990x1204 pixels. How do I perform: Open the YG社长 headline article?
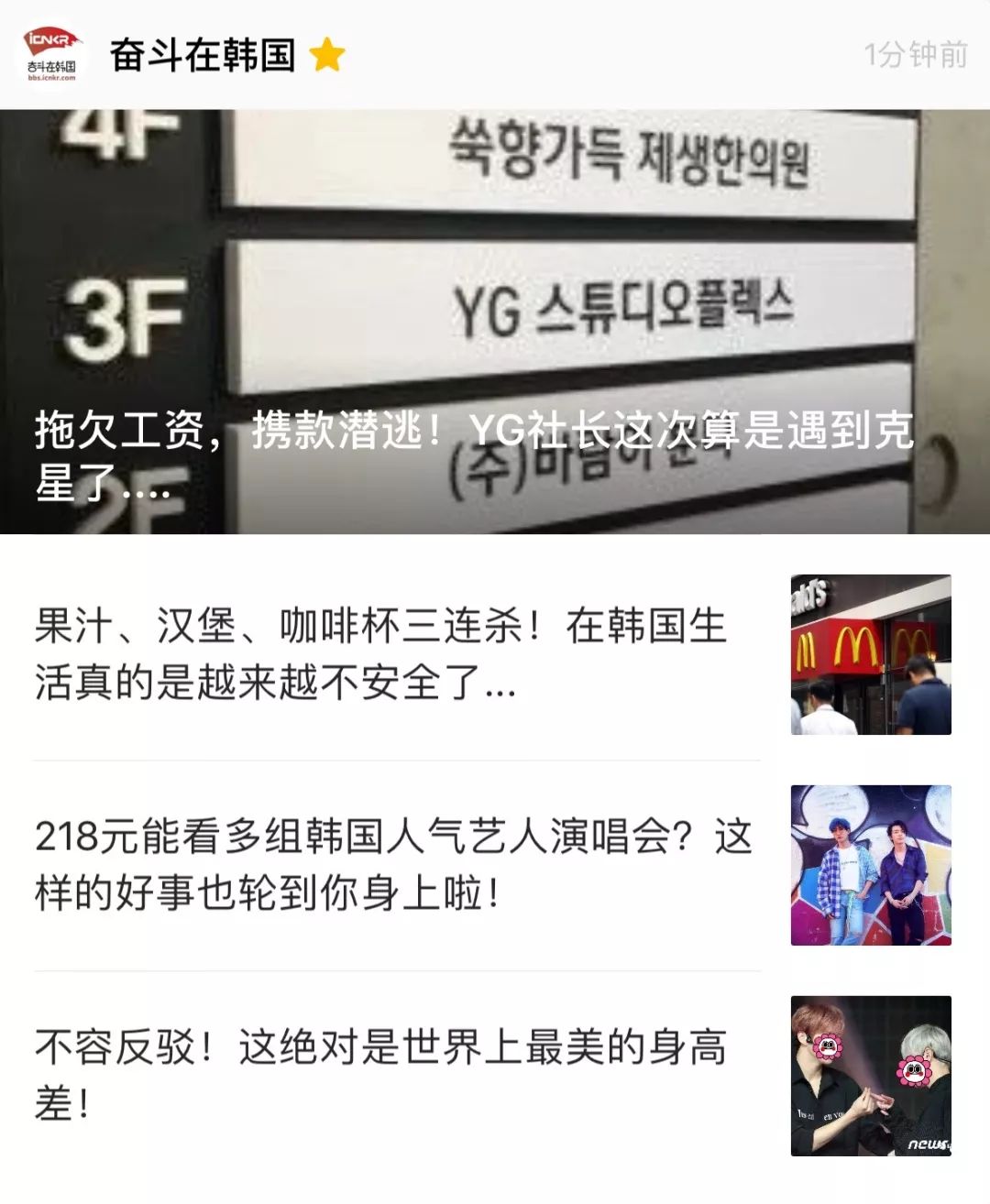pos(495,321)
